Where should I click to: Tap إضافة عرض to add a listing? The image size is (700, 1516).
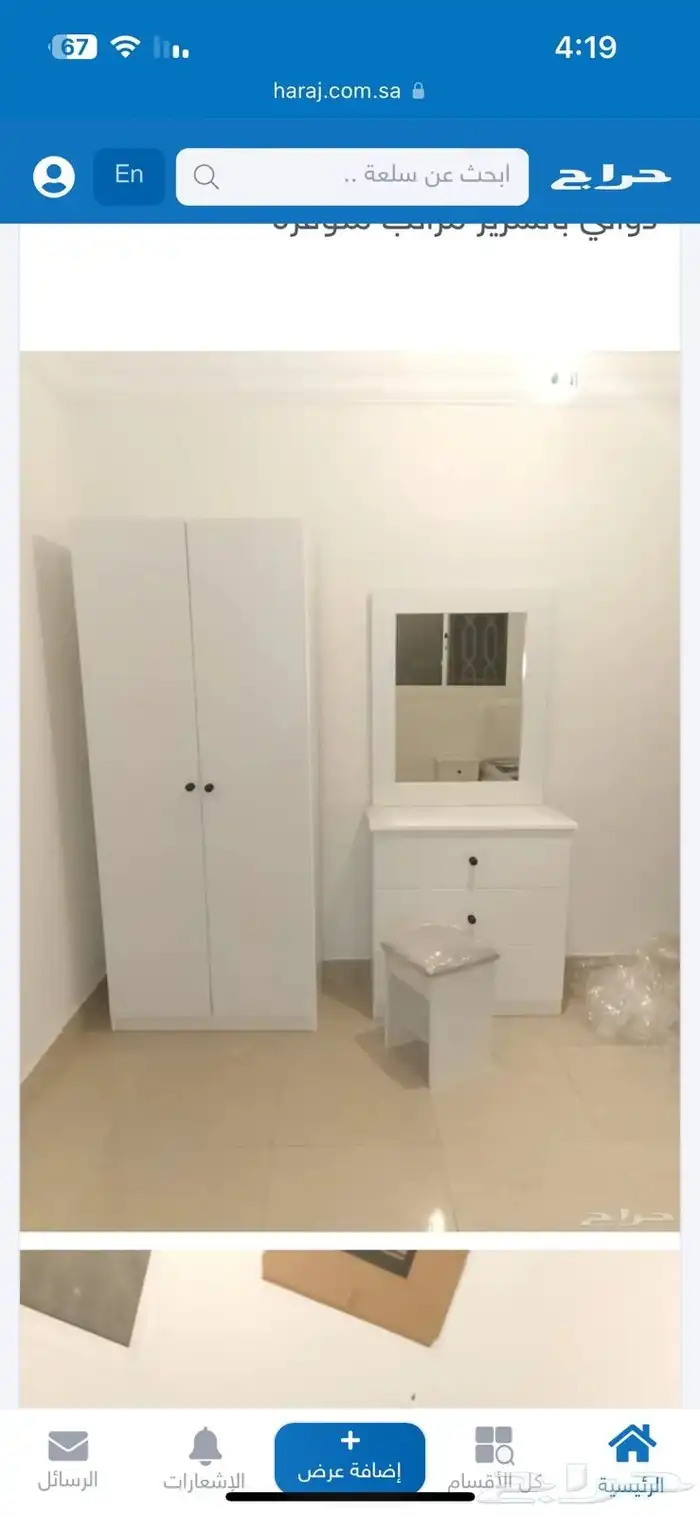[x=349, y=1458]
